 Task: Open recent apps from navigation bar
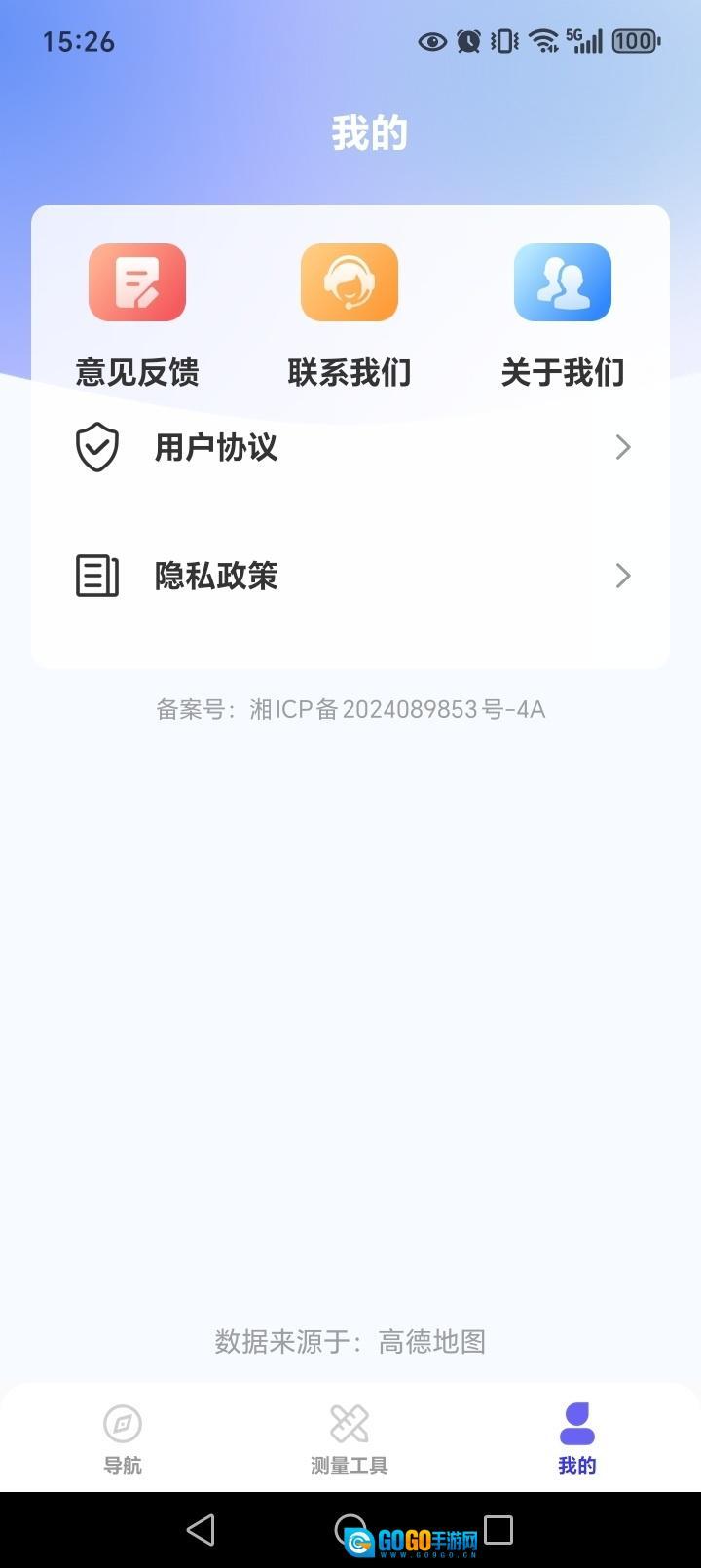(498, 1530)
